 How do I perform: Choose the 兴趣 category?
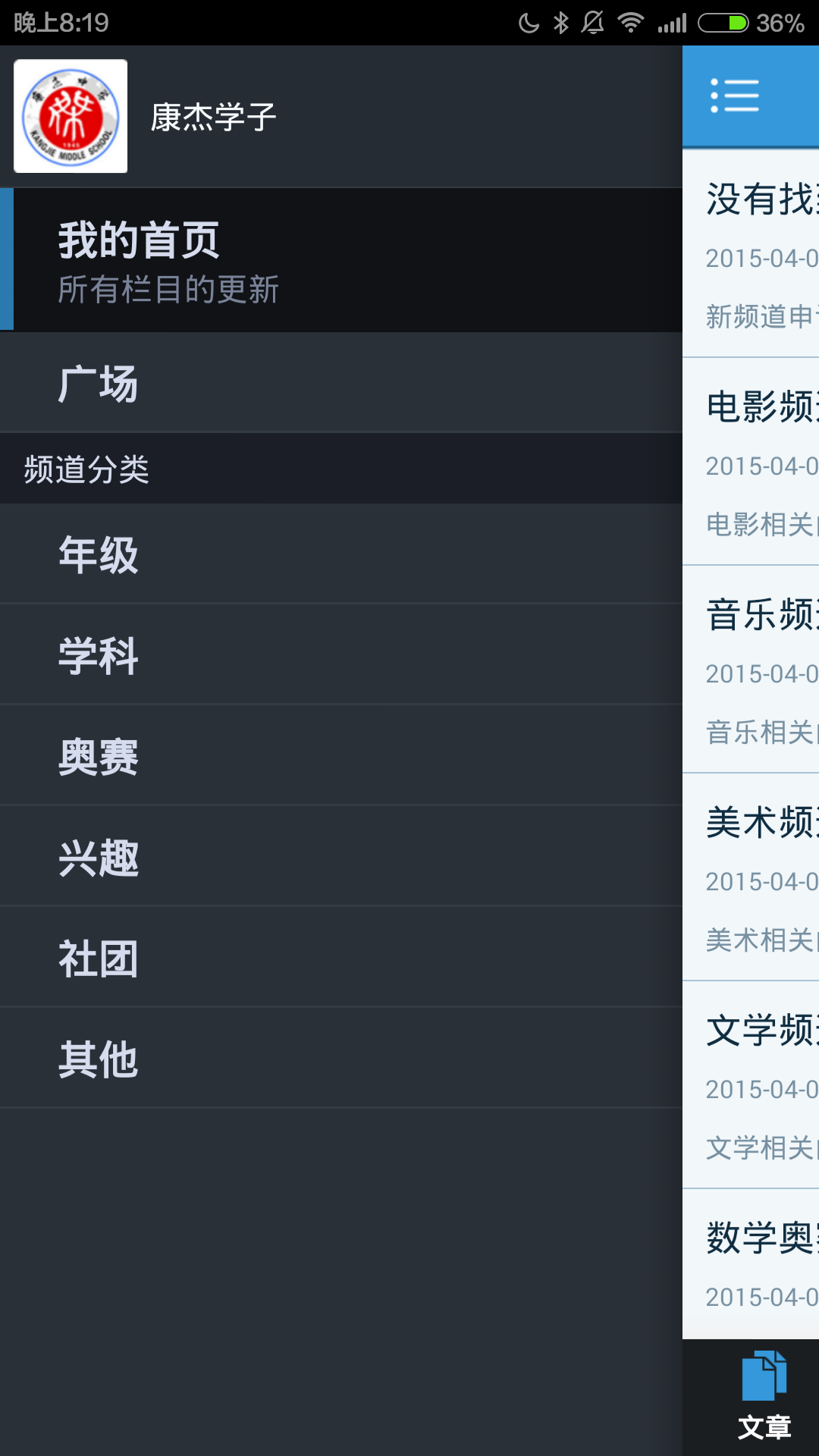(341, 857)
